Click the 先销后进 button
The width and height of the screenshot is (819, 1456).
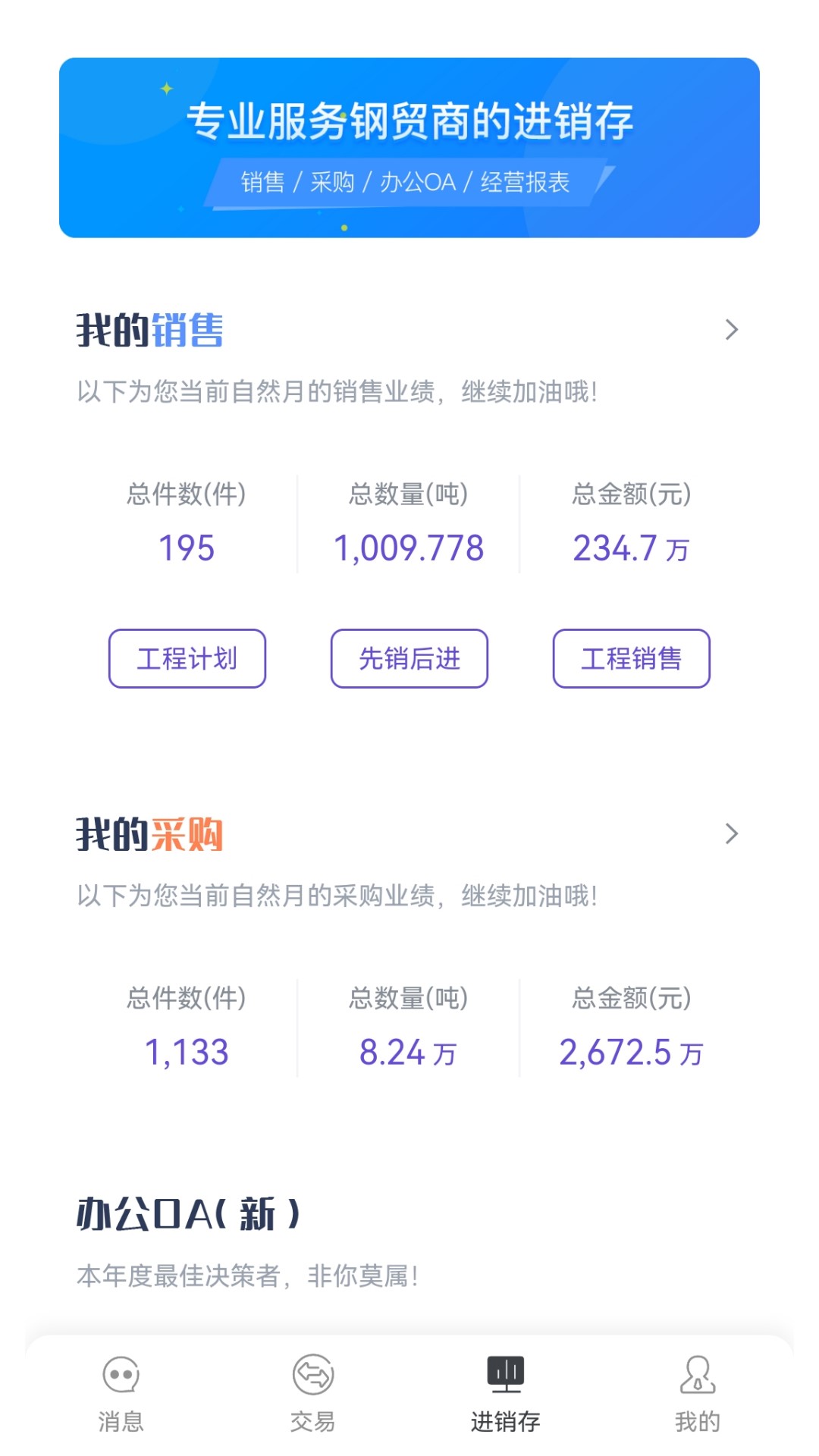[408, 659]
